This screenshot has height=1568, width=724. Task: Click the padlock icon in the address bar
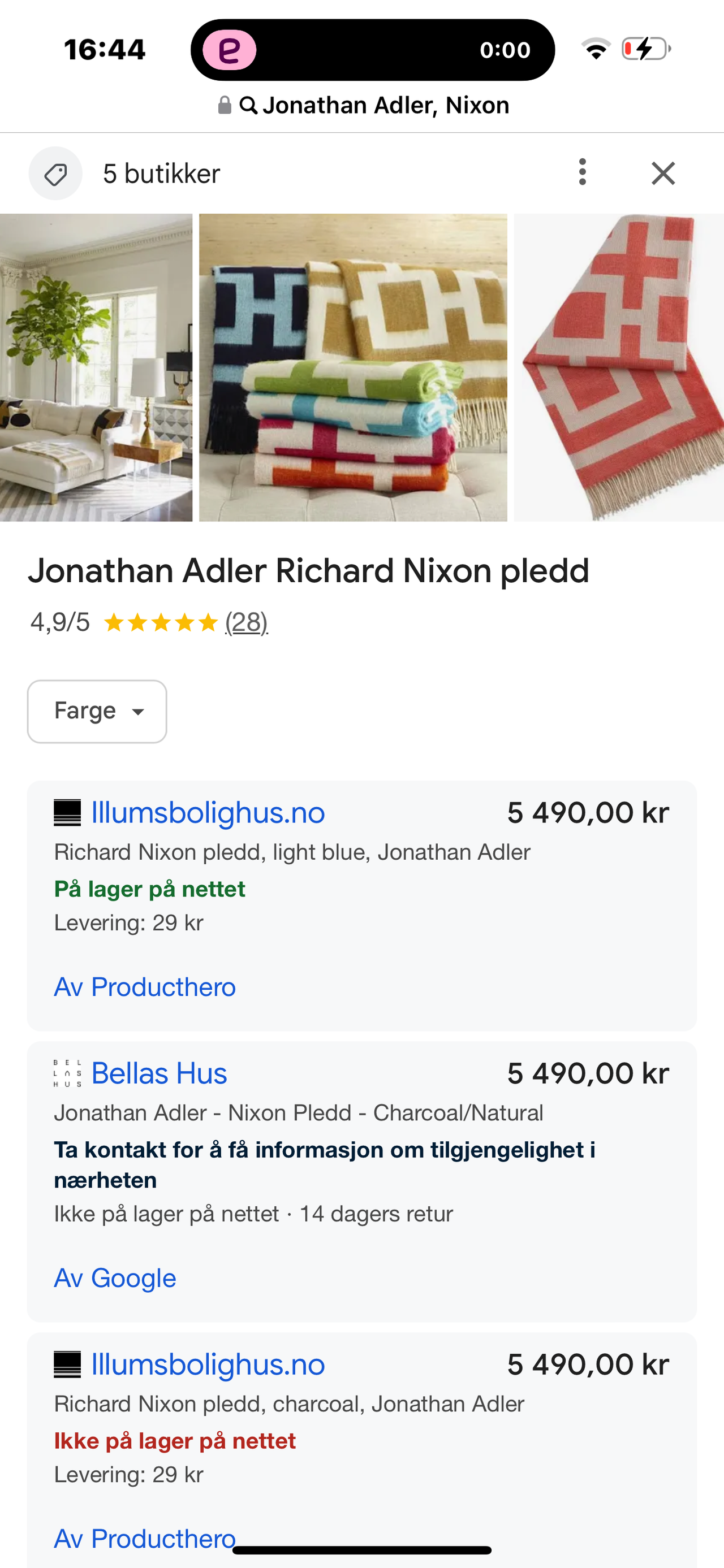click(x=223, y=105)
